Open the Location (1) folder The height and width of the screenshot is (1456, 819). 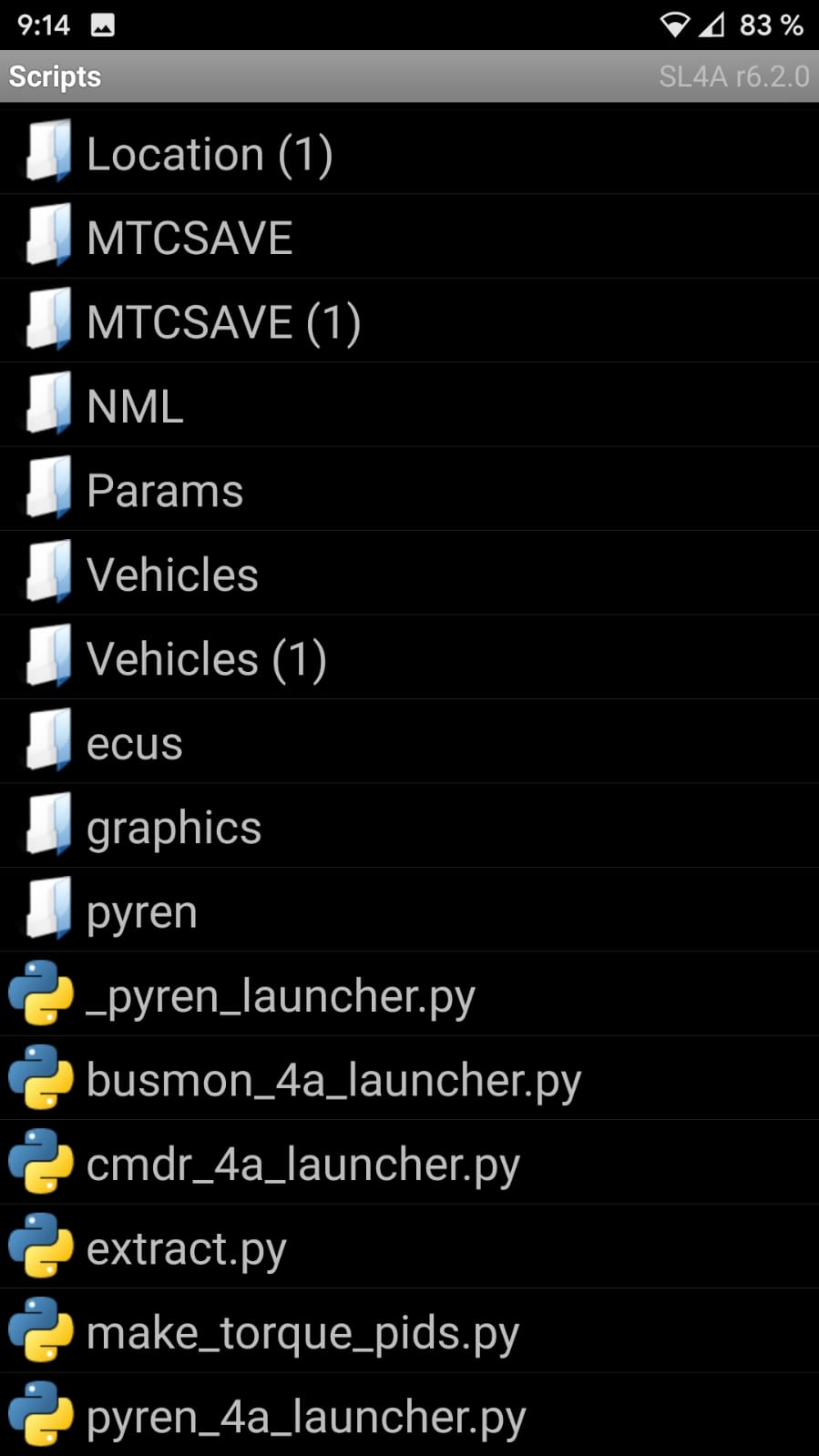point(409,152)
